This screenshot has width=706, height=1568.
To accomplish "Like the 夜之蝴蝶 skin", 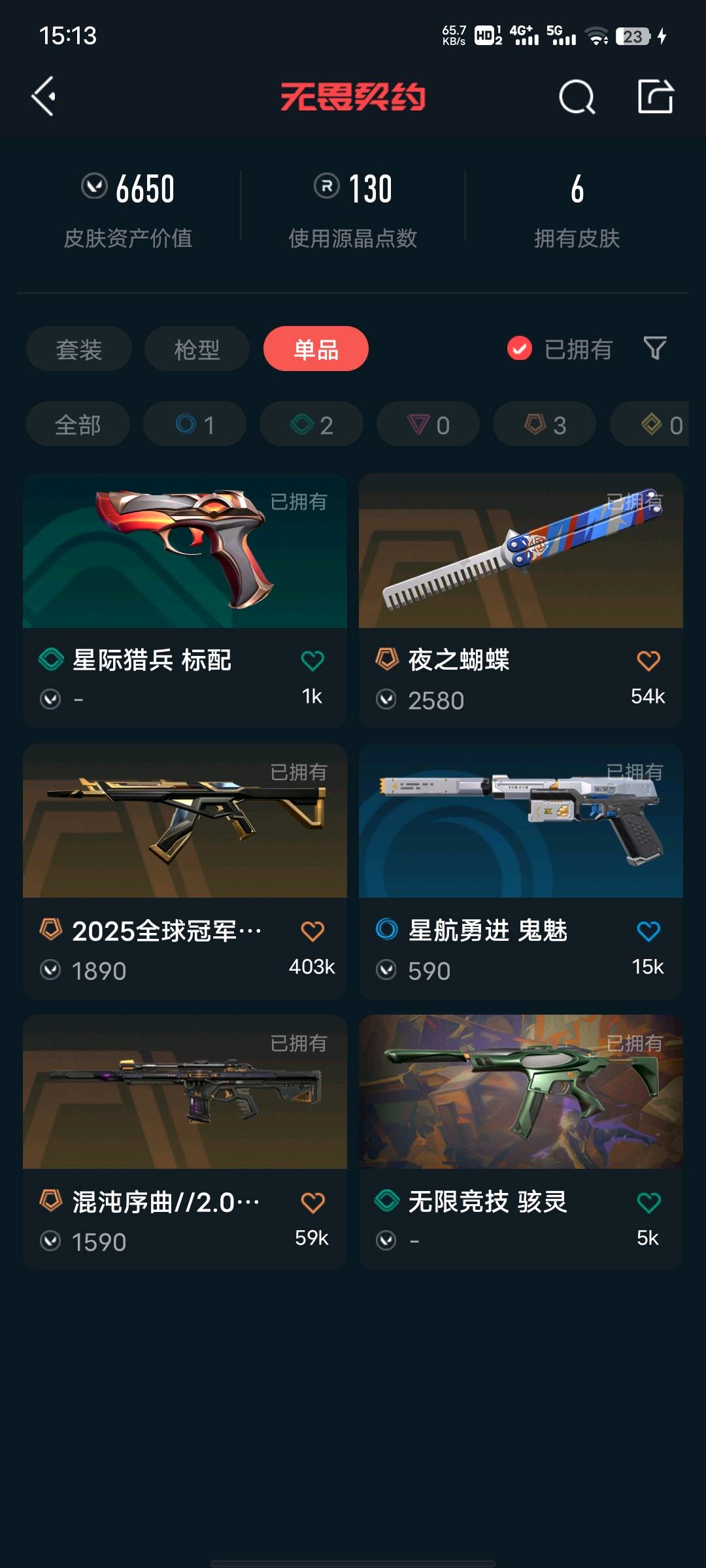I will (x=648, y=661).
